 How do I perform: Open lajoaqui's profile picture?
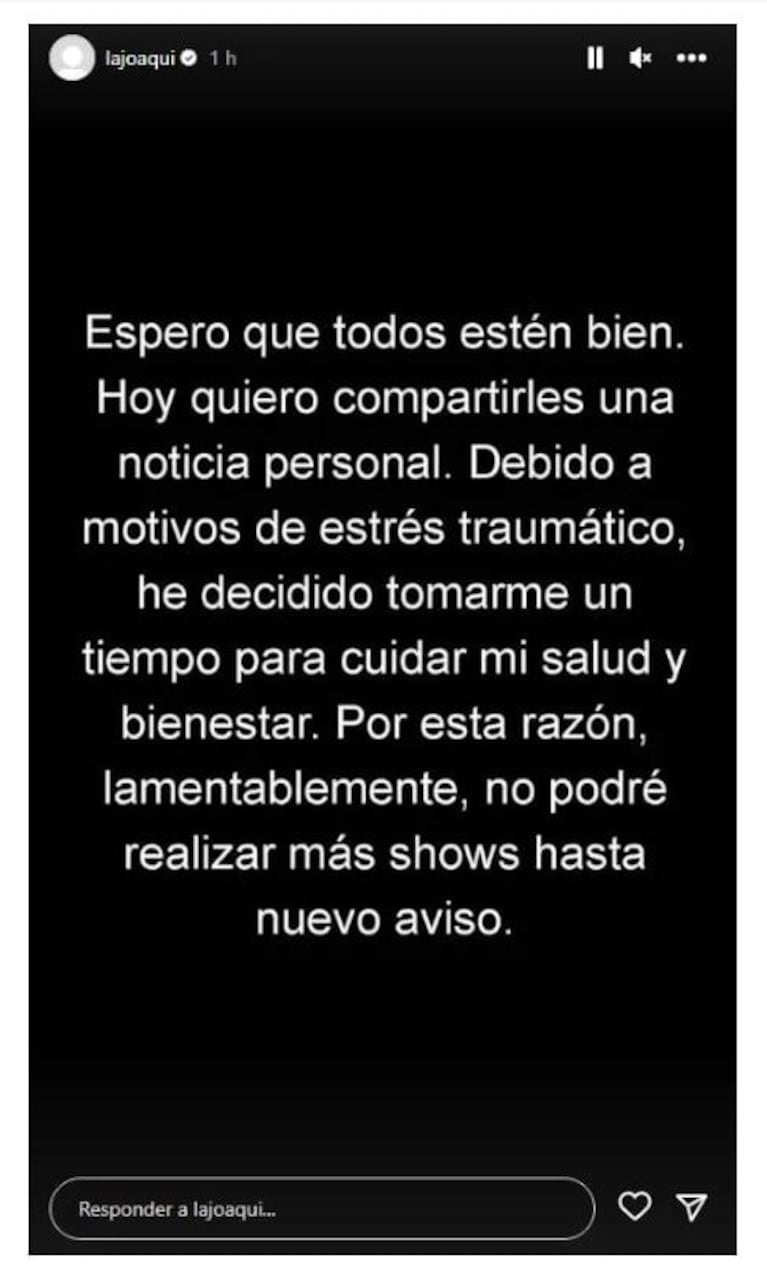pos(71,59)
